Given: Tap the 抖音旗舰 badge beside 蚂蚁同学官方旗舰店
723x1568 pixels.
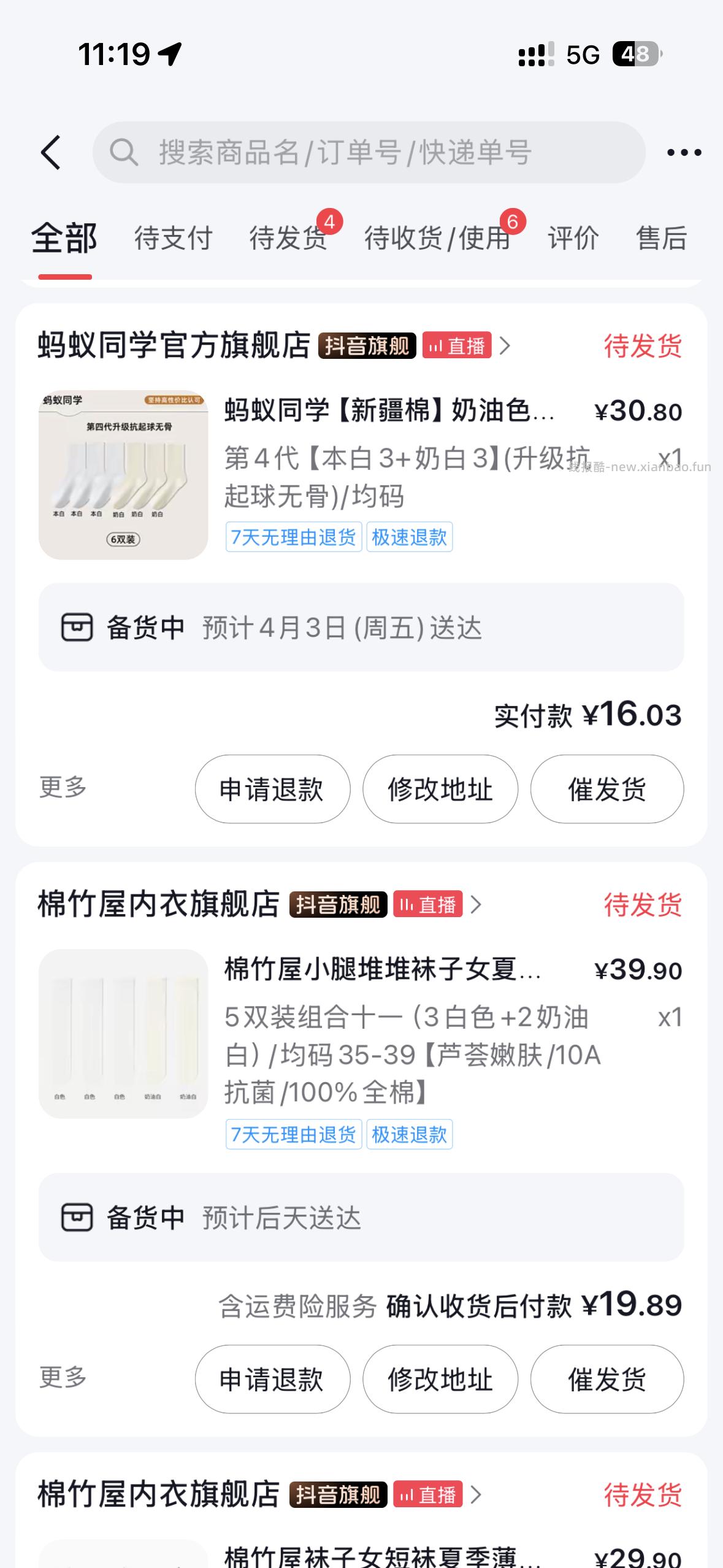Looking at the screenshot, I should tap(366, 347).
